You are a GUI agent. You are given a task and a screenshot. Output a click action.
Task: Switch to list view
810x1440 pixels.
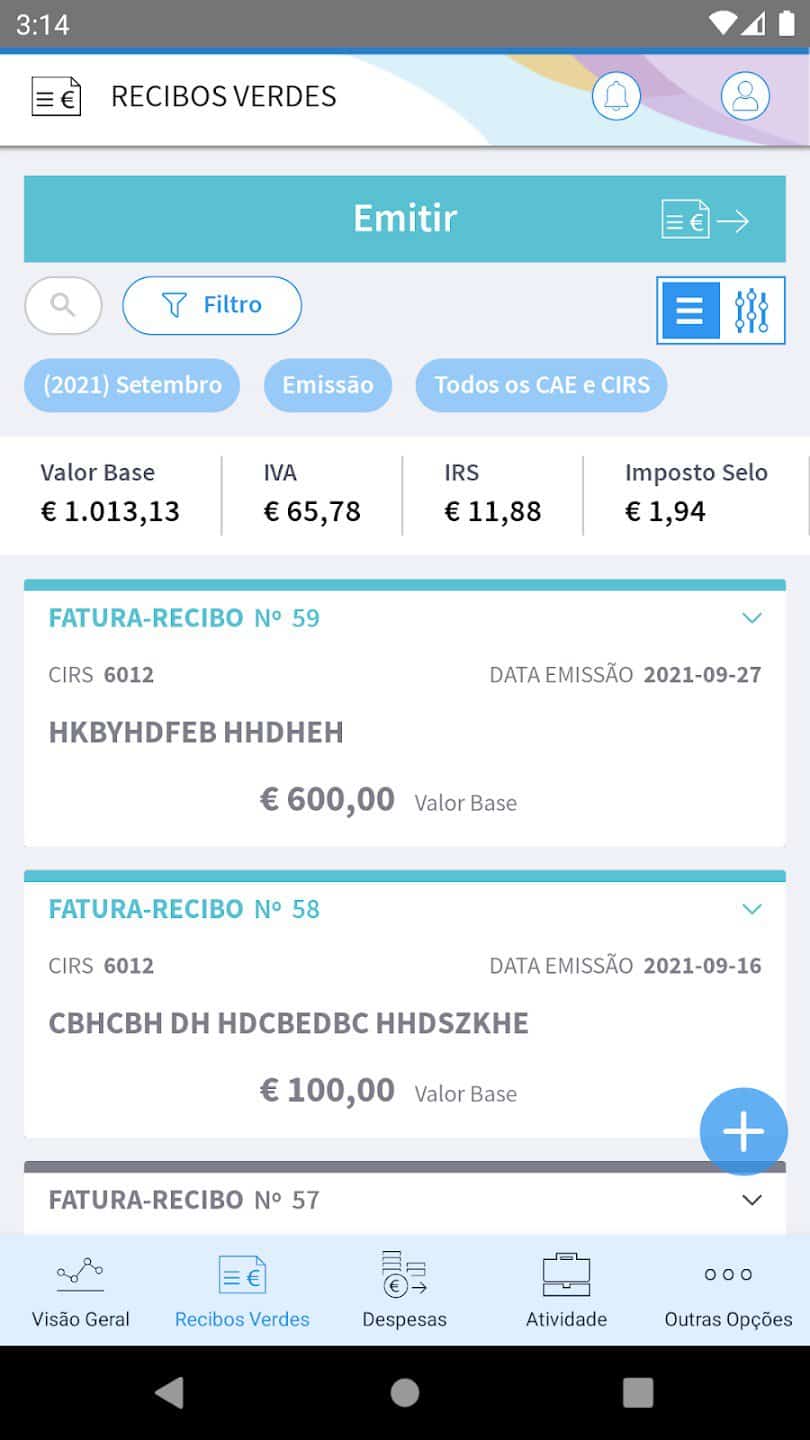(690, 311)
